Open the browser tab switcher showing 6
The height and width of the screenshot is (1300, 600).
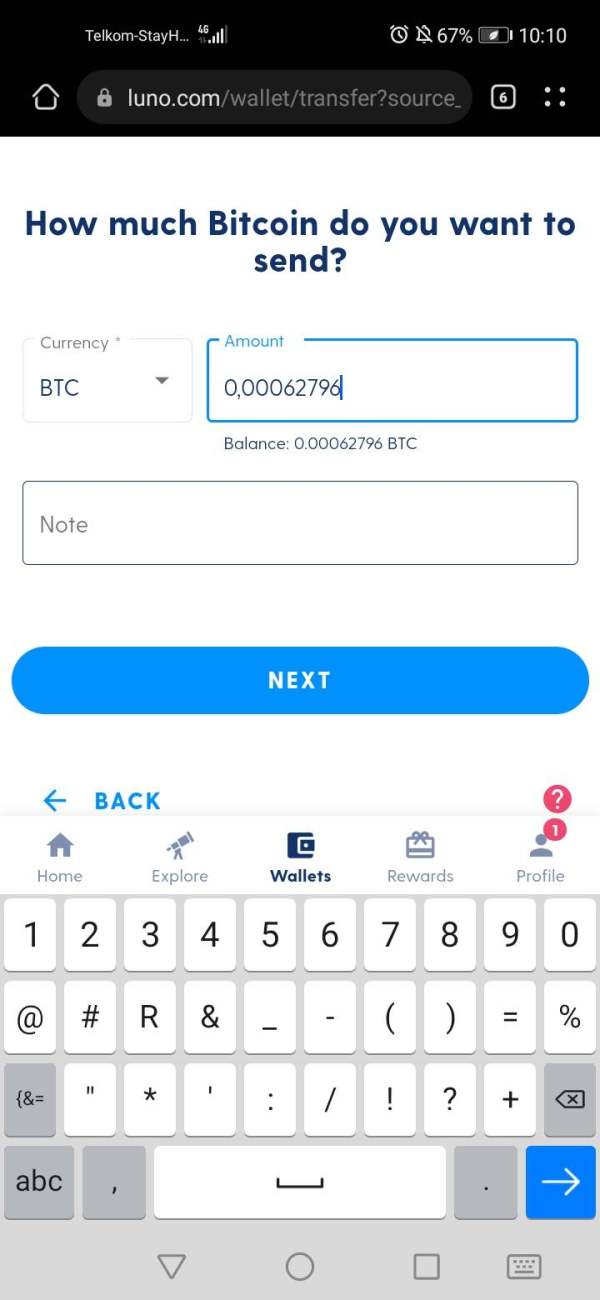tap(503, 97)
